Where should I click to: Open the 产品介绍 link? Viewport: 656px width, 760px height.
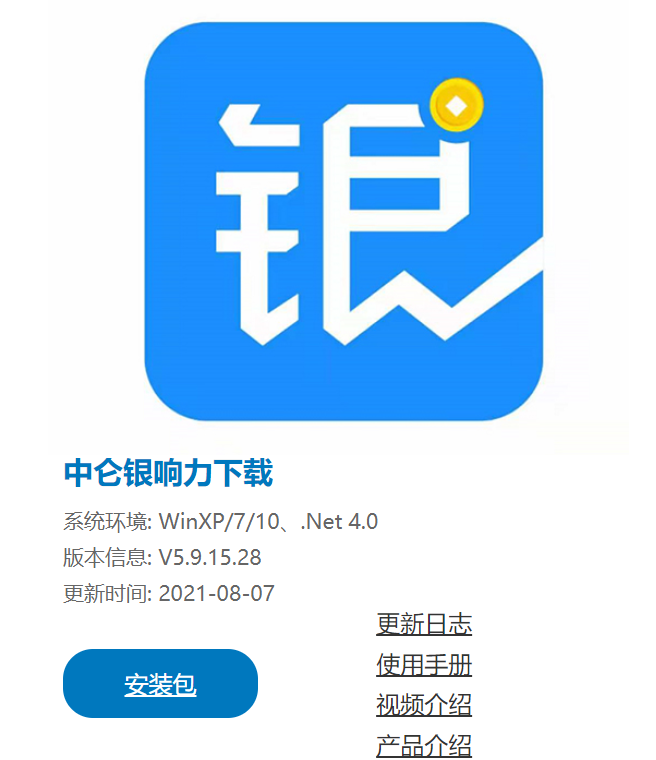(x=424, y=745)
